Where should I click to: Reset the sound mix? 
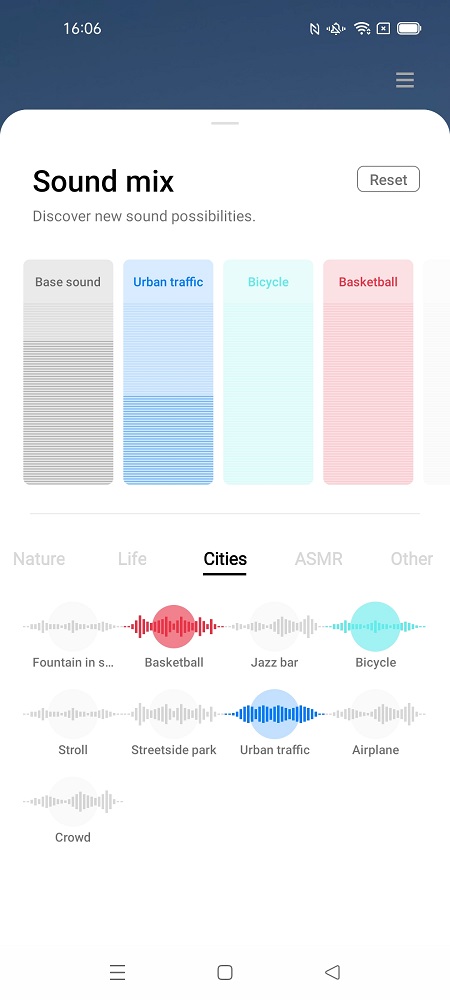[388, 179]
